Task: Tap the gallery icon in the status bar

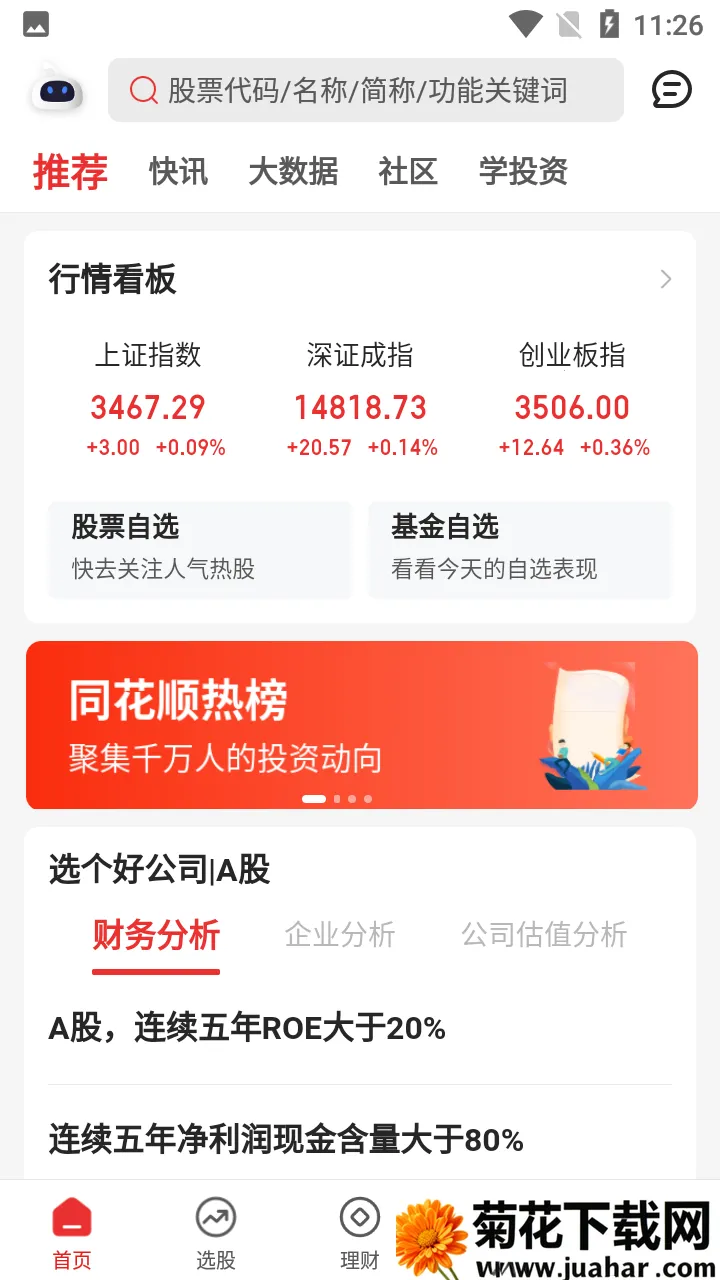Action: 33,24
